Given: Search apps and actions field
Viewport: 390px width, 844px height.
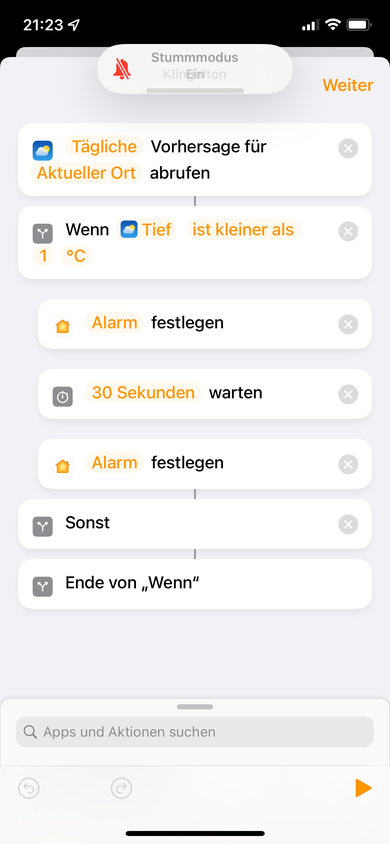Looking at the screenshot, I should [x=195, y=732].
